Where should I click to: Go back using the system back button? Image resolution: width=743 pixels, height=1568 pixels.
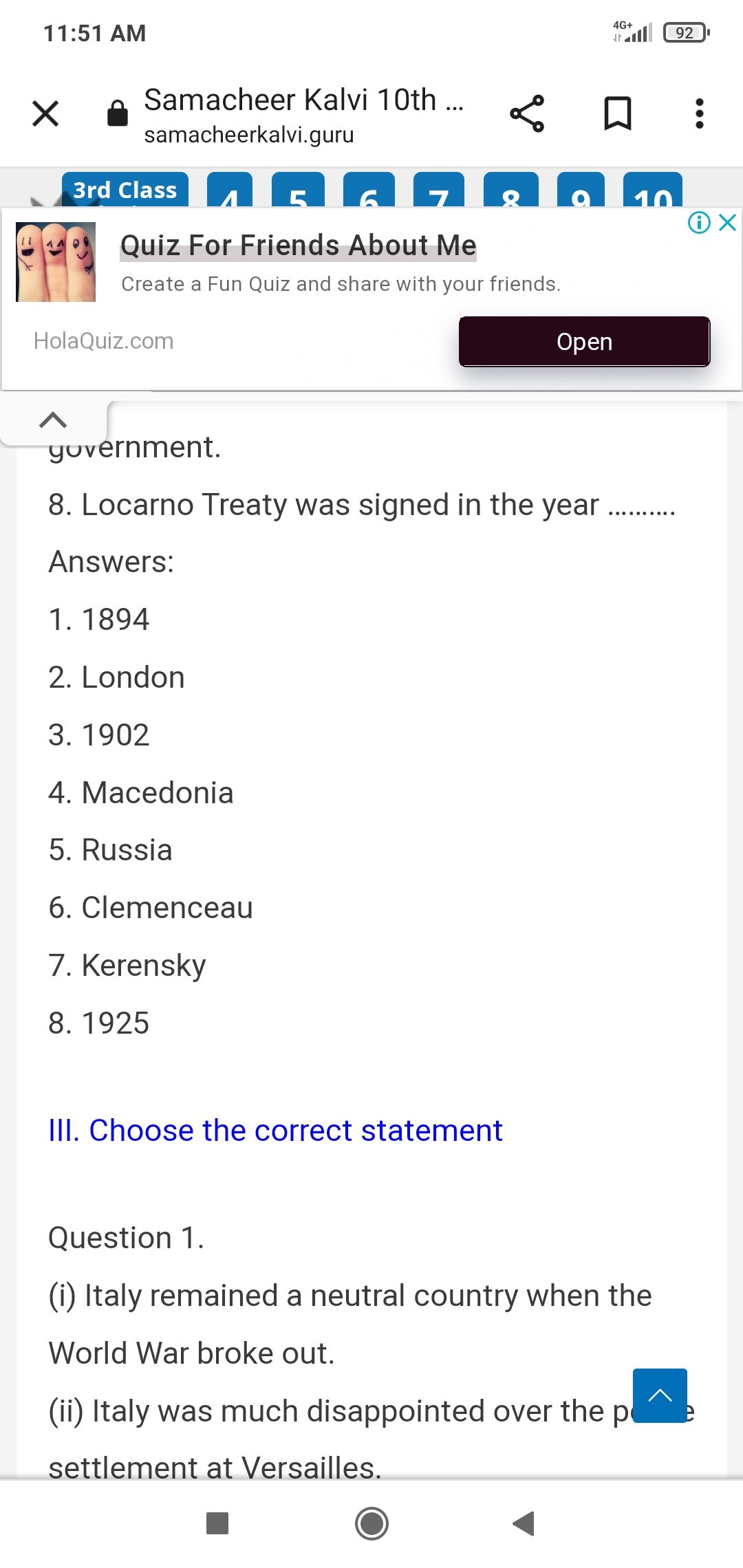point(524,1523)
